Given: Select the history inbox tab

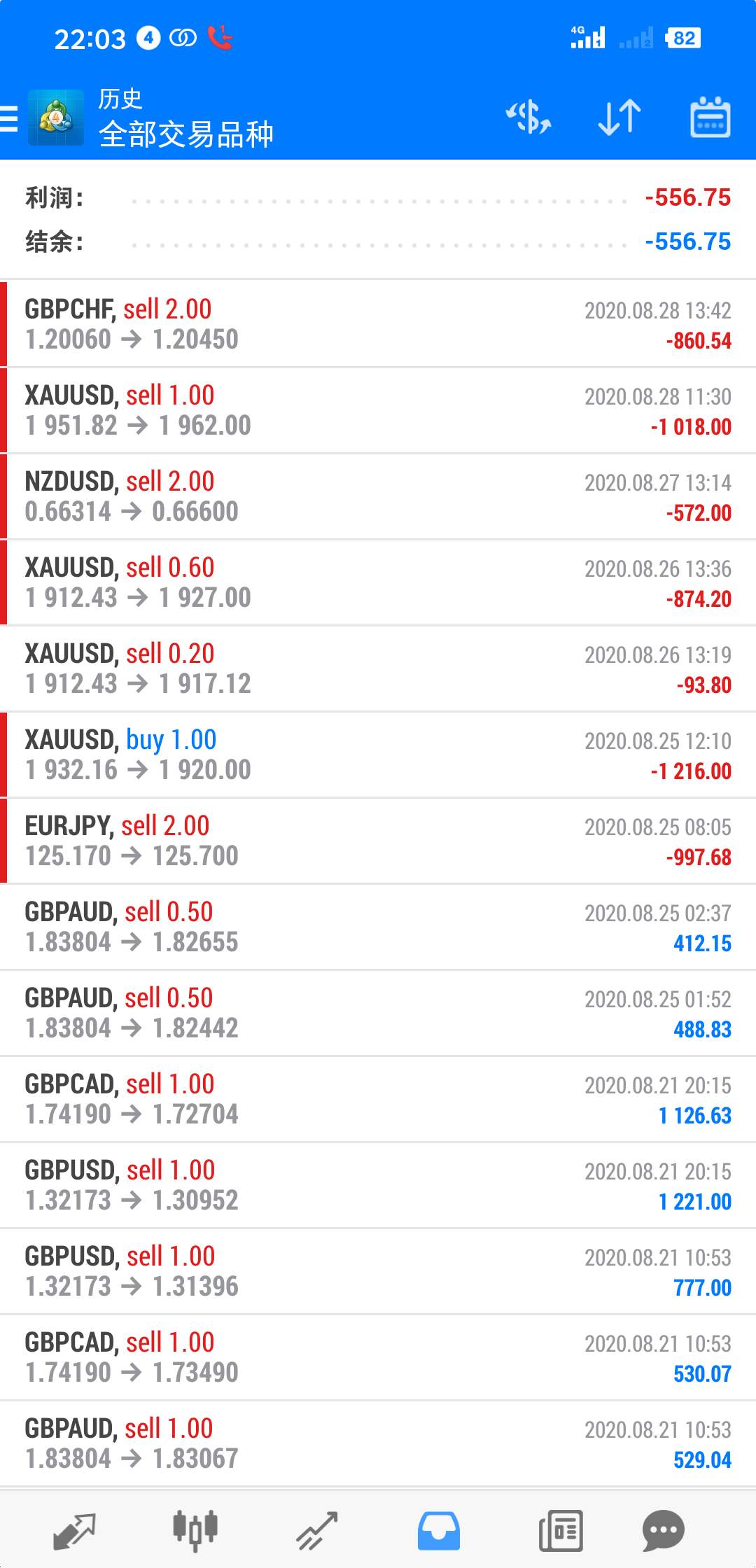Looking at the screenshot, I should [439, 1530].
